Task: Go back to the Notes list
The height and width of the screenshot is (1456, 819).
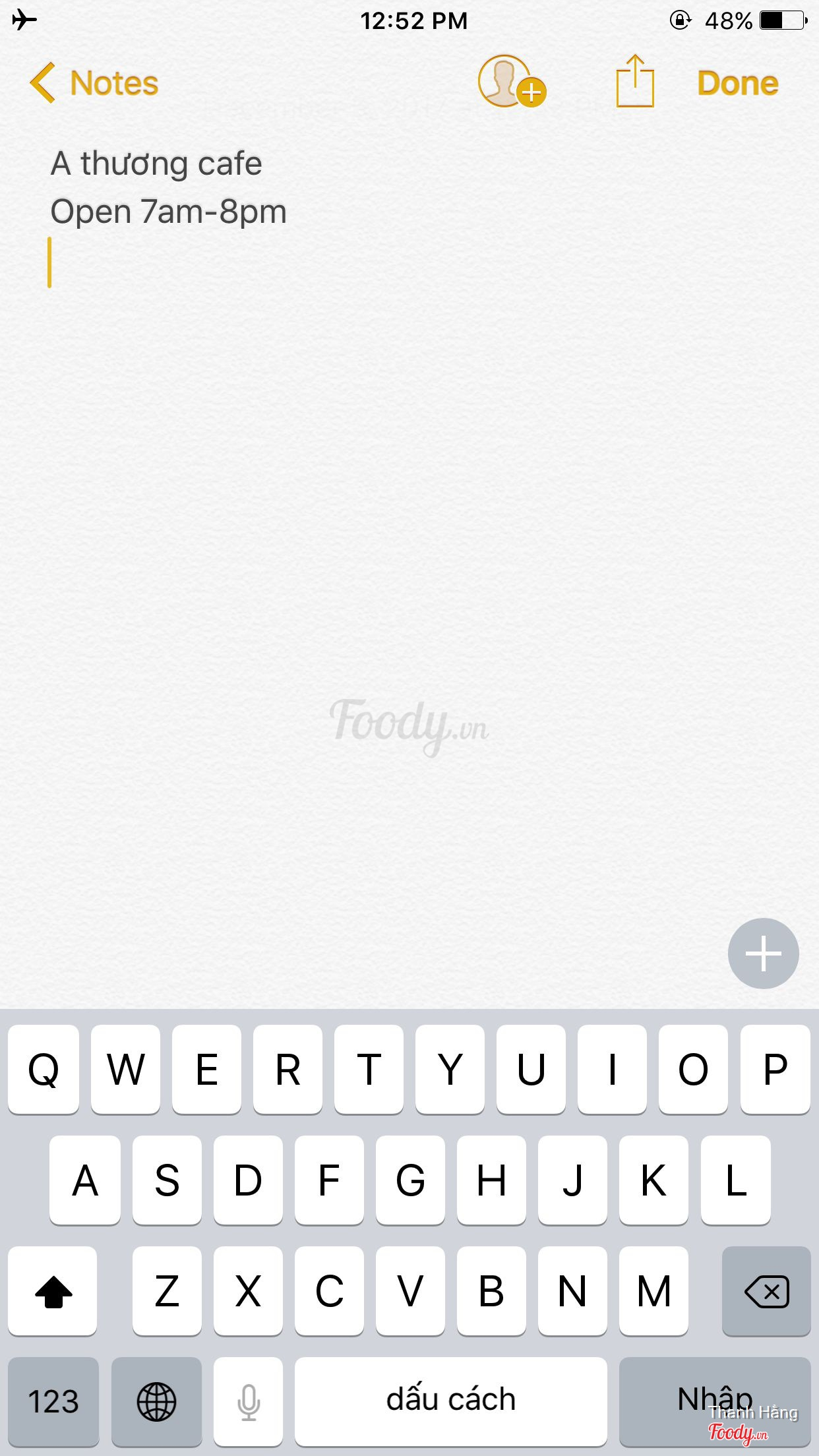Action: (95, 83)
